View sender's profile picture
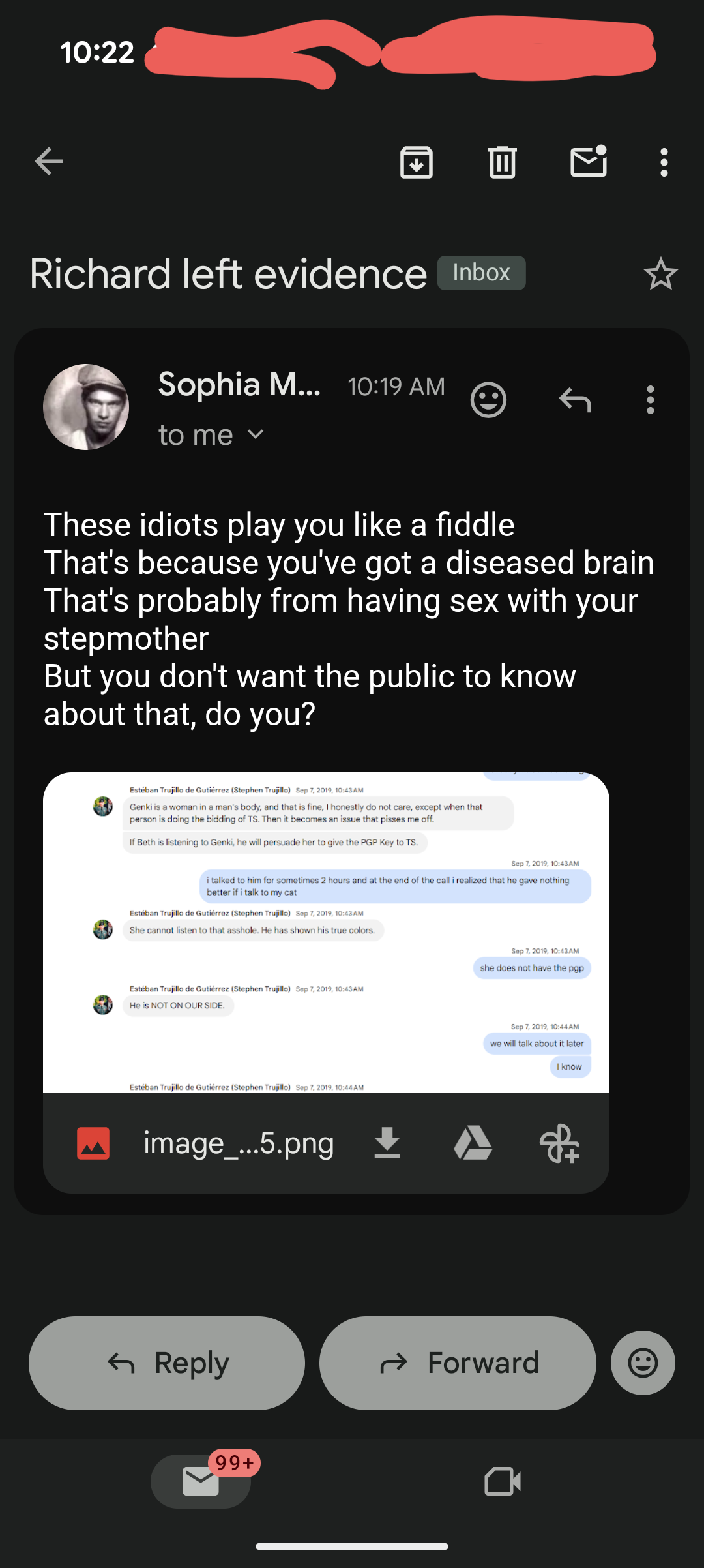 click(86, 407)
